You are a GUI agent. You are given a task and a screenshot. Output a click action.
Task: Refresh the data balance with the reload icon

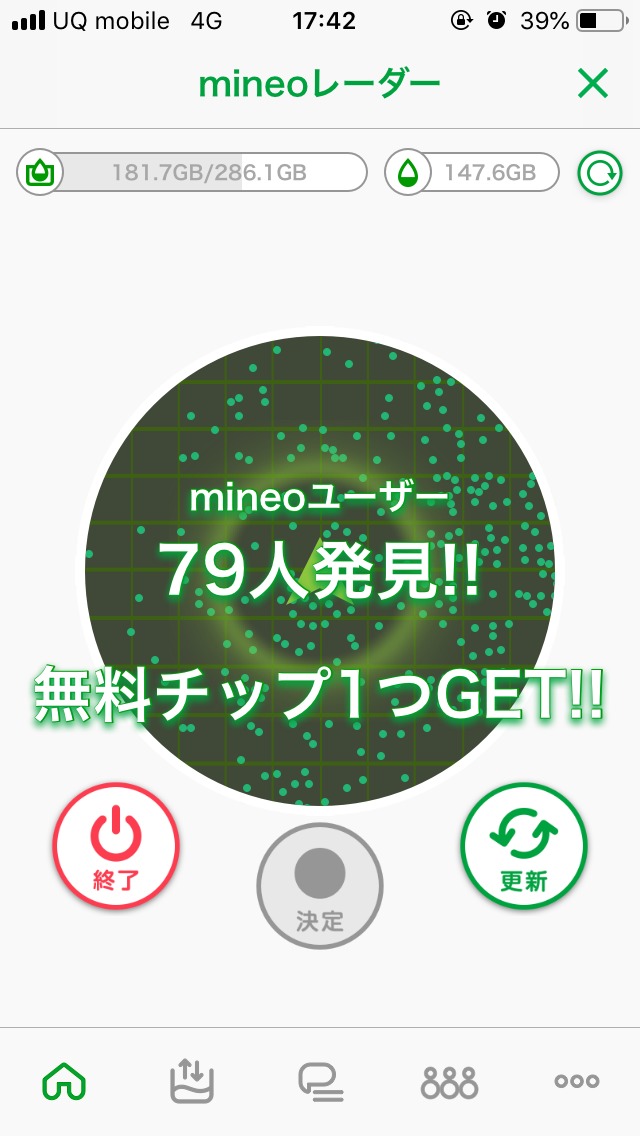600,173
